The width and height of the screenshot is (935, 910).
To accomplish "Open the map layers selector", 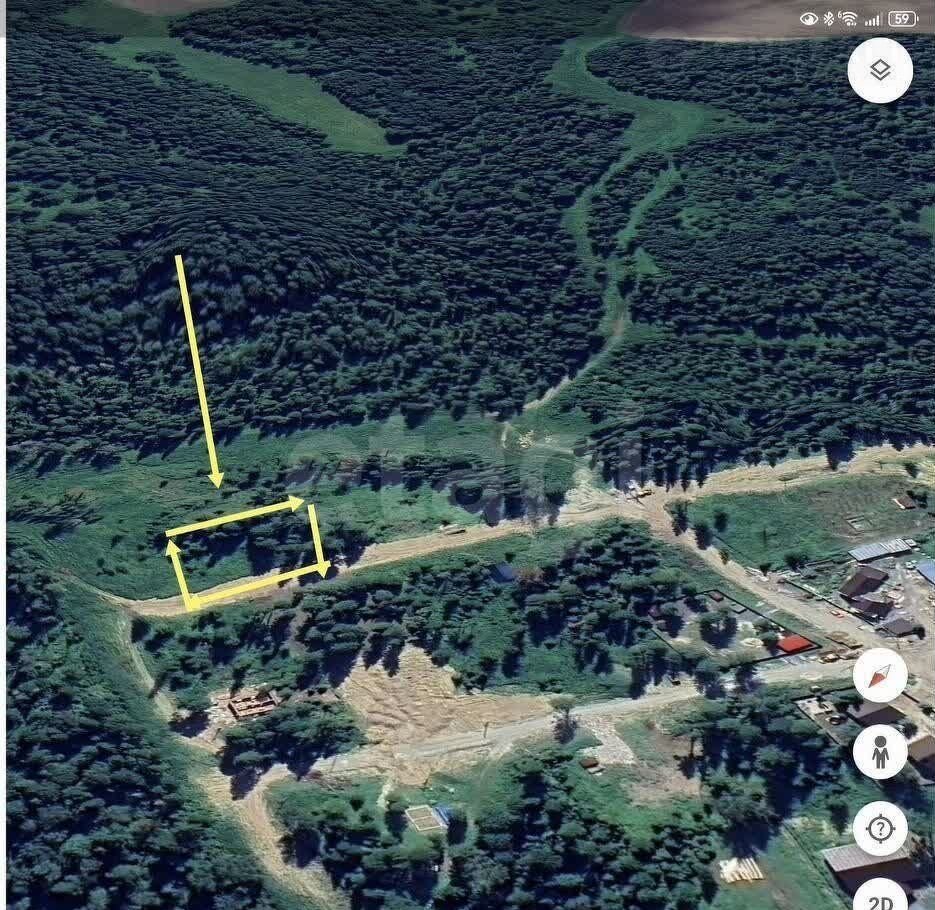I will click(880, 70).
